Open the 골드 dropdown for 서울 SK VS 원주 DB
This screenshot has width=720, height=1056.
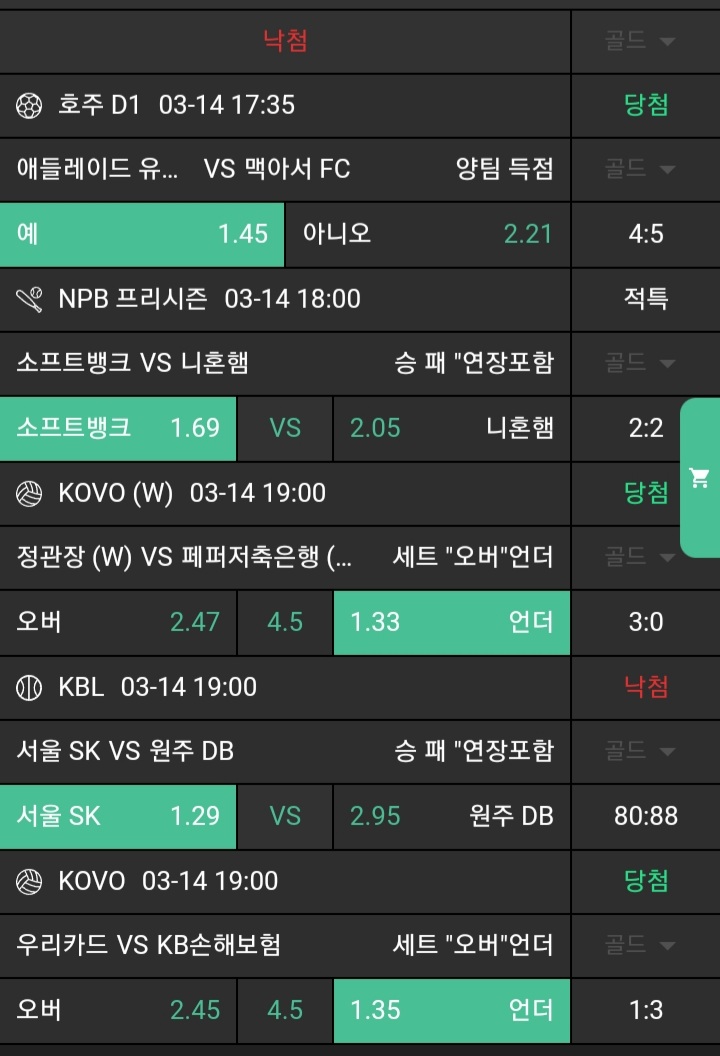tap(640, 751)
